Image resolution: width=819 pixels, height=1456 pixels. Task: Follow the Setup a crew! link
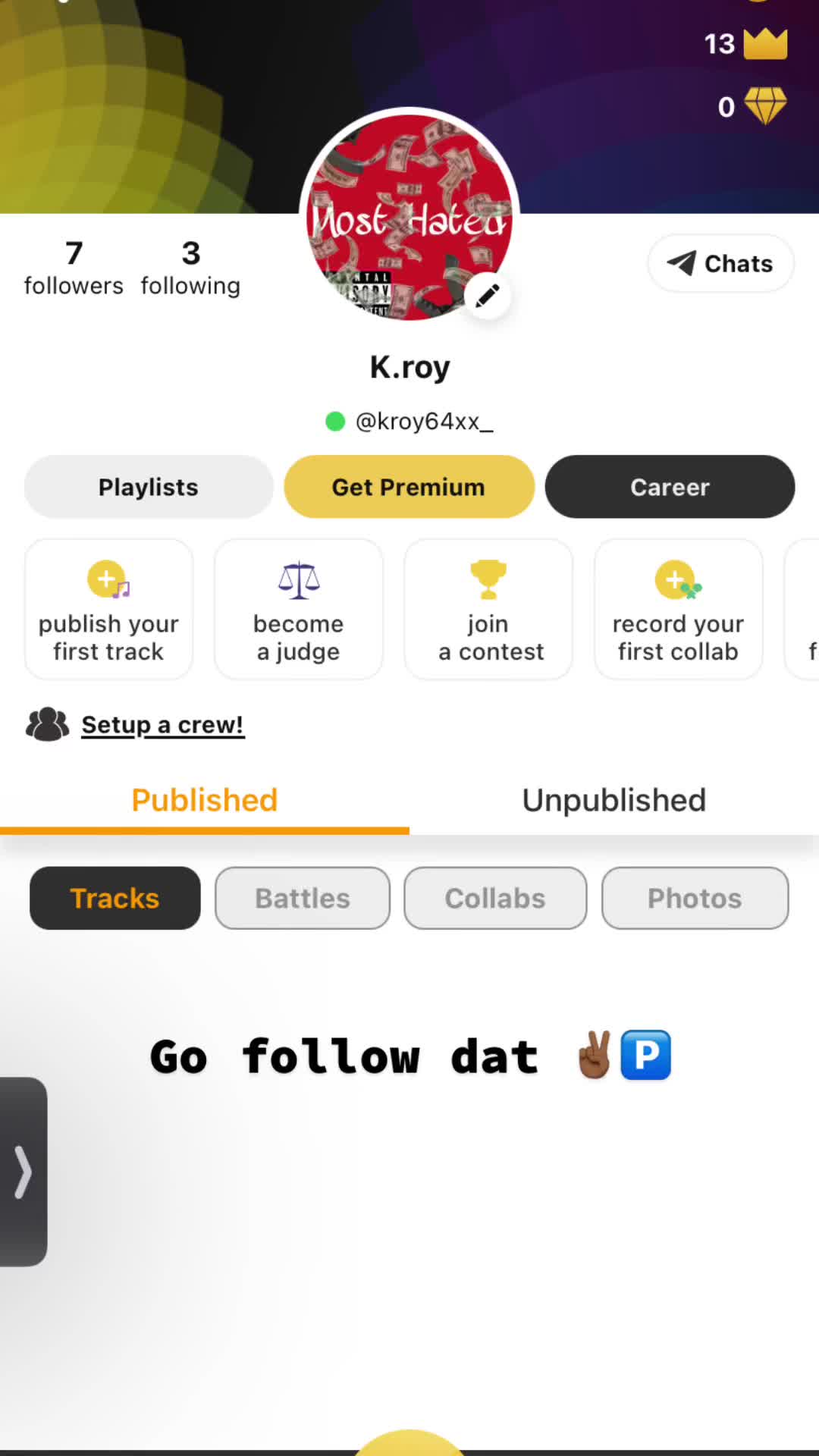tap(162, 725)
